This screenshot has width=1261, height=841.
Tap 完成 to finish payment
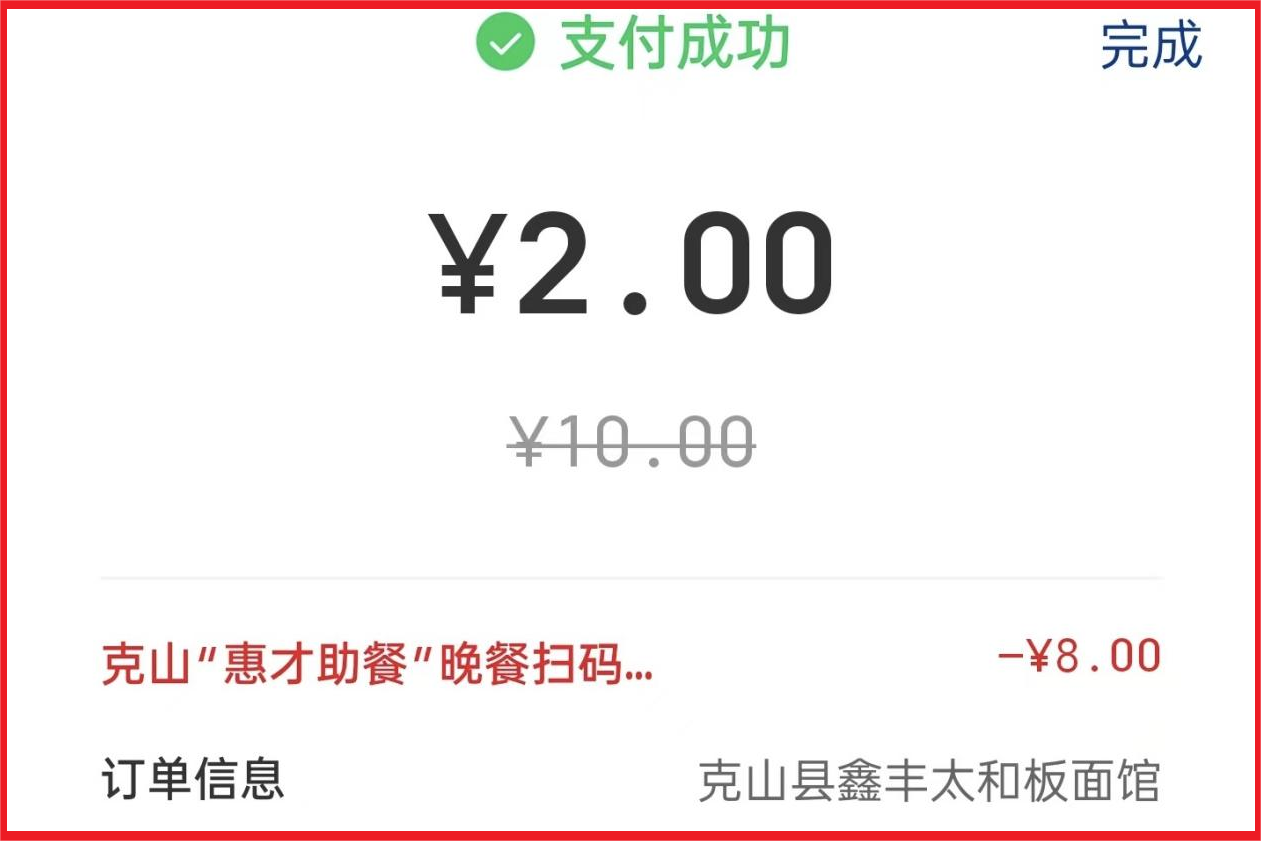[1151, 46]
